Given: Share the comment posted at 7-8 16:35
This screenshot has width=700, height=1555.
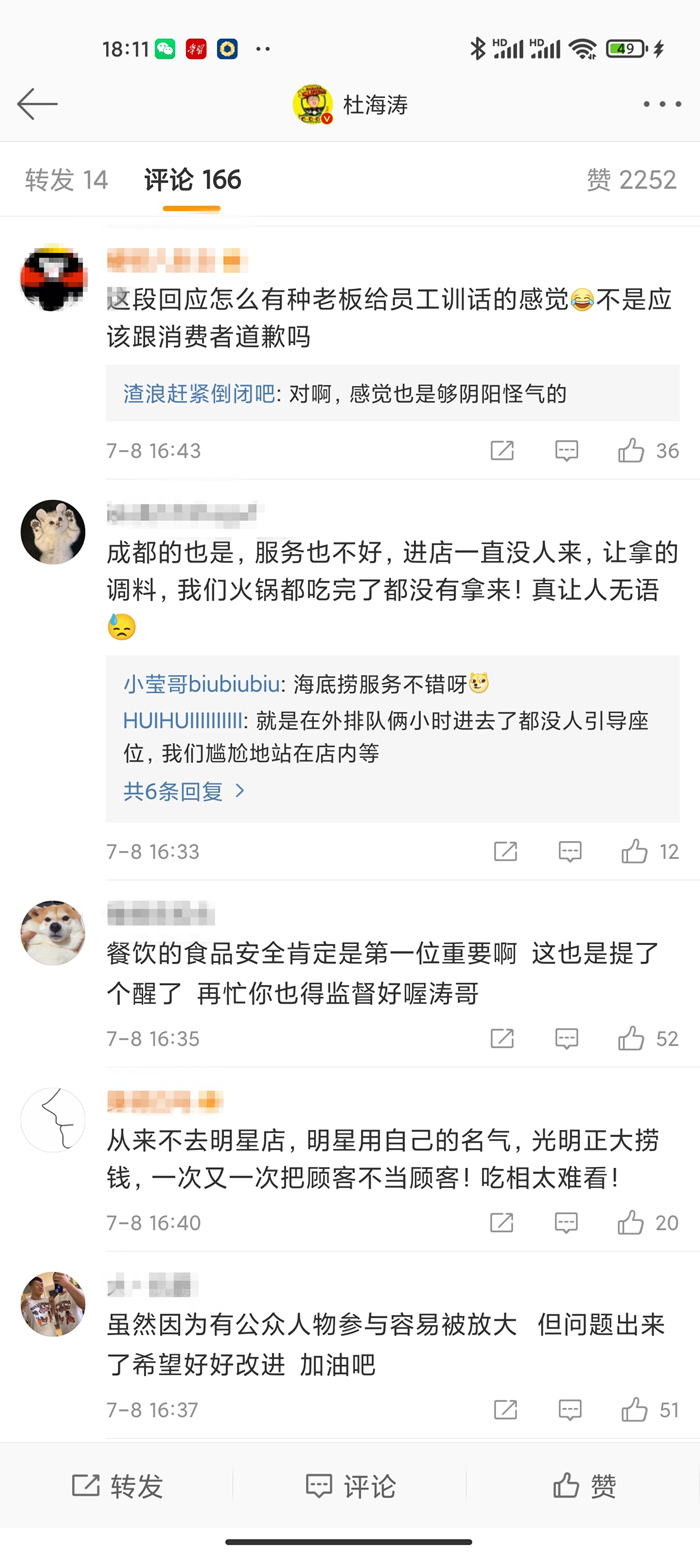Looking at the screenshot, I should [502, 1039].
